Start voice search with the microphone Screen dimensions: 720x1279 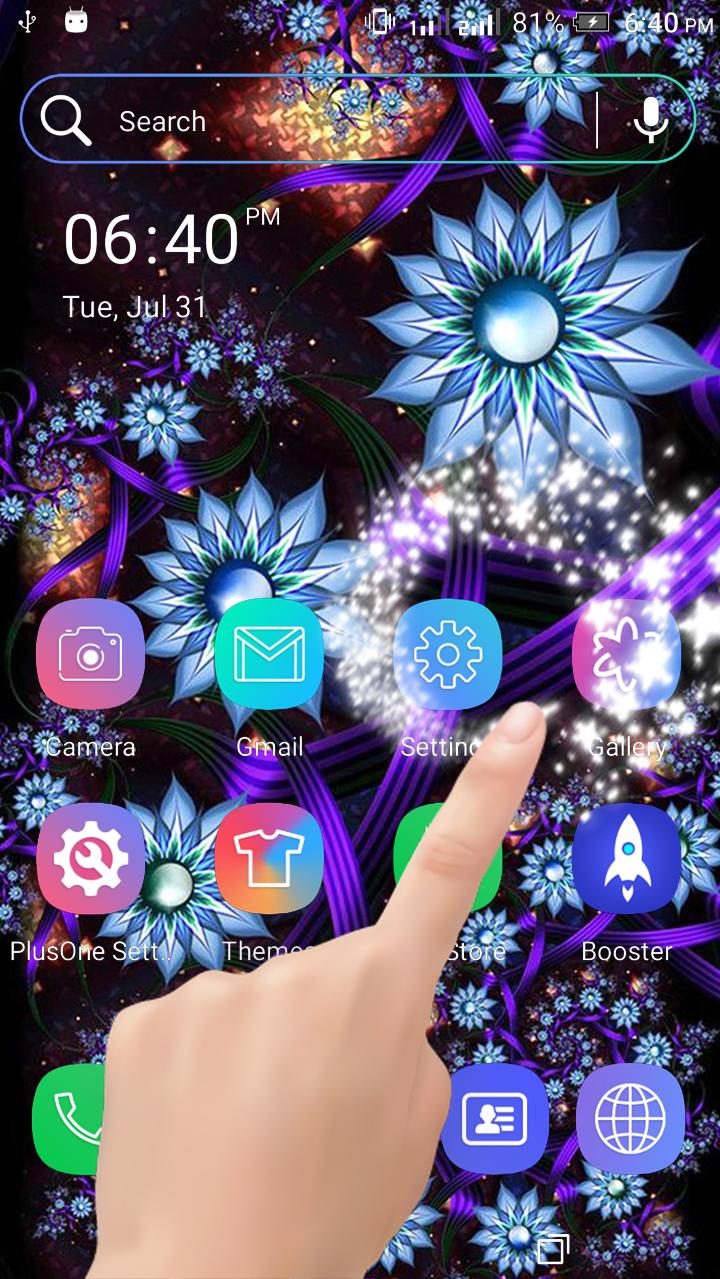(651, 121)
